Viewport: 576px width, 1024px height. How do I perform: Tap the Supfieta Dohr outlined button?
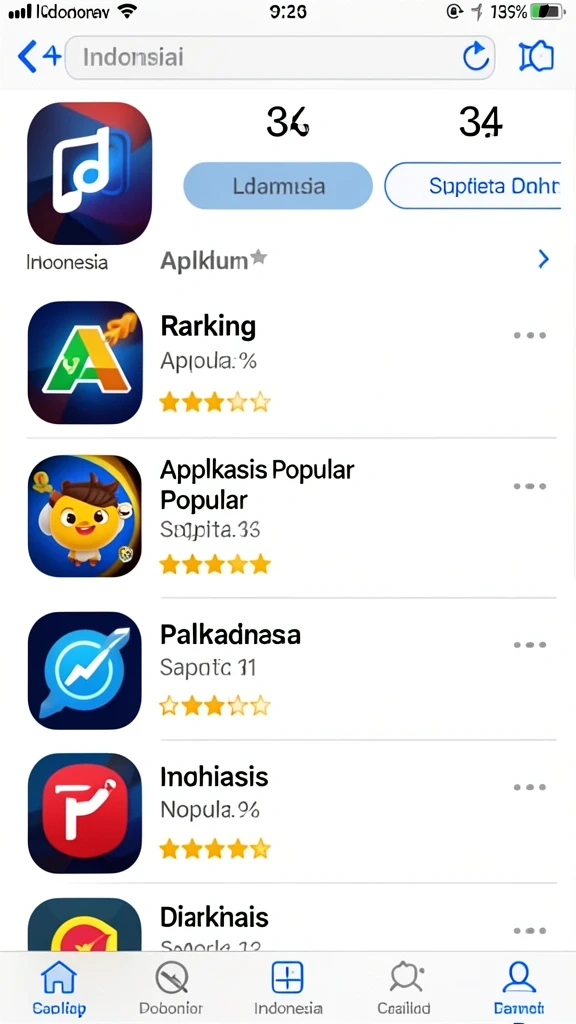[473, 185]
